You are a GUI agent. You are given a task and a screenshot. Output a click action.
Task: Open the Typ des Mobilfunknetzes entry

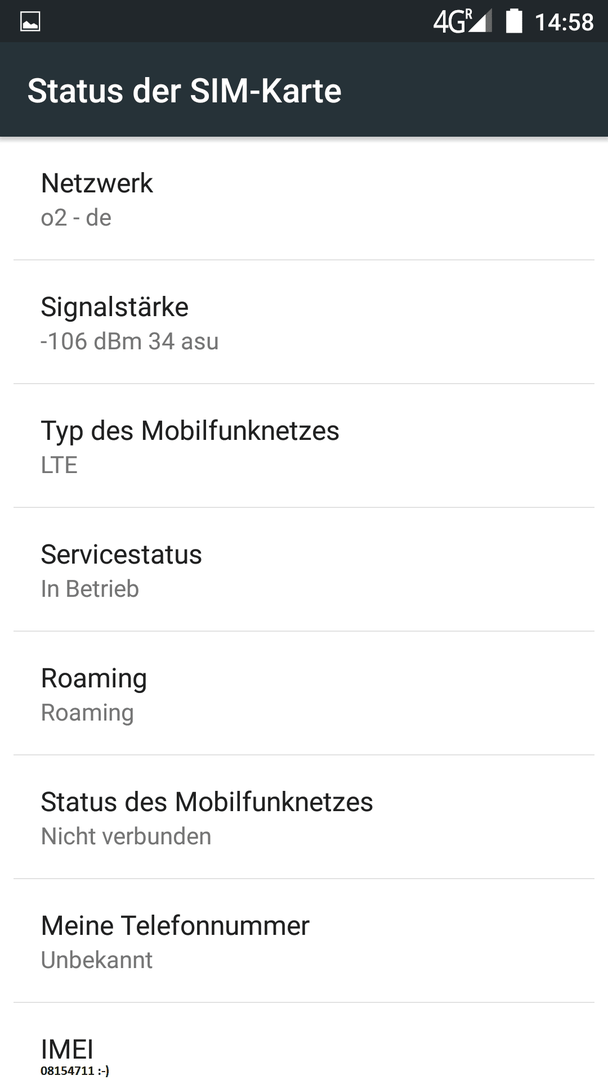[x=304, y=446]
